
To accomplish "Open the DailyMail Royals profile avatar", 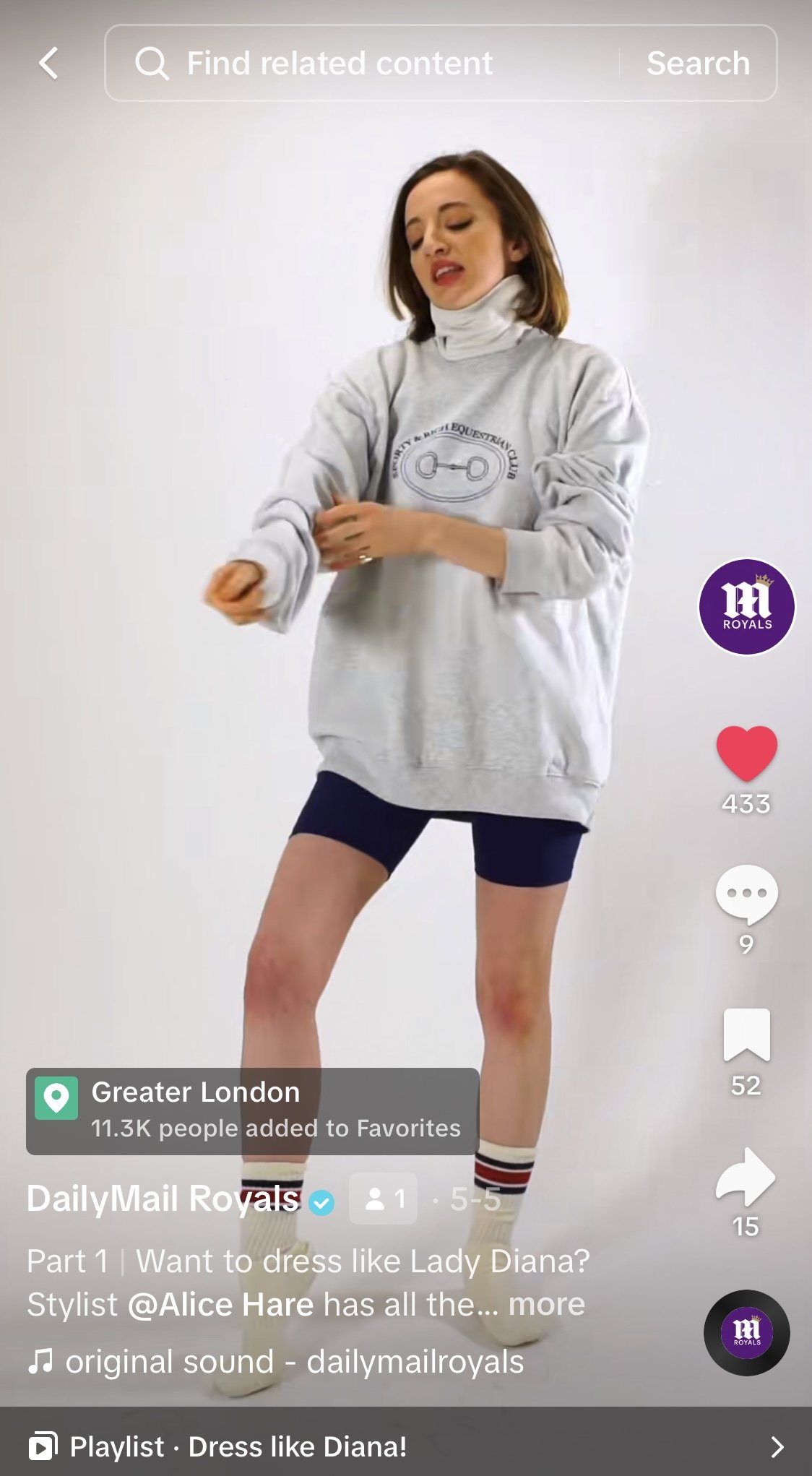I will 746,607.
